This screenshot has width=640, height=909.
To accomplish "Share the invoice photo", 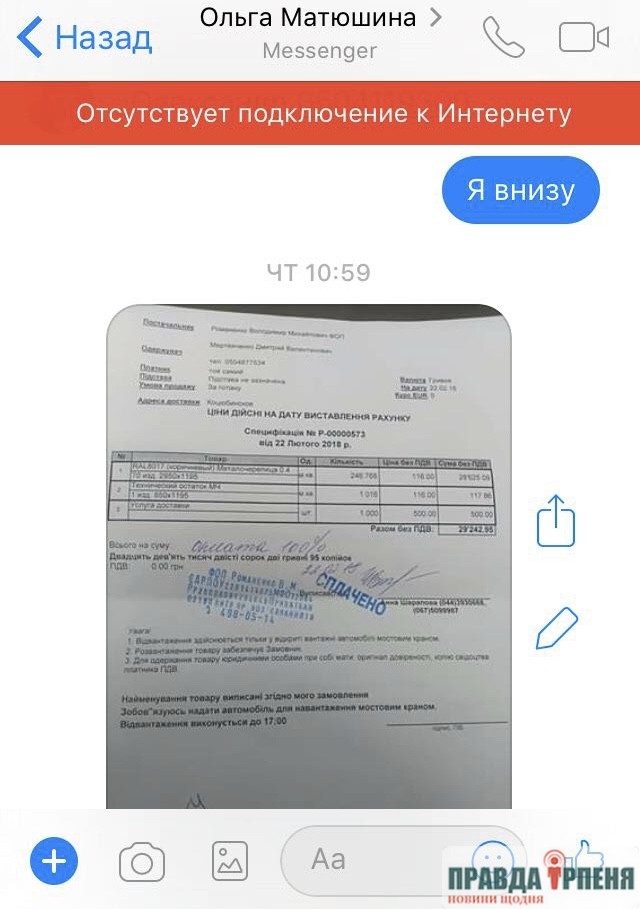I will (x=558, y=522).
